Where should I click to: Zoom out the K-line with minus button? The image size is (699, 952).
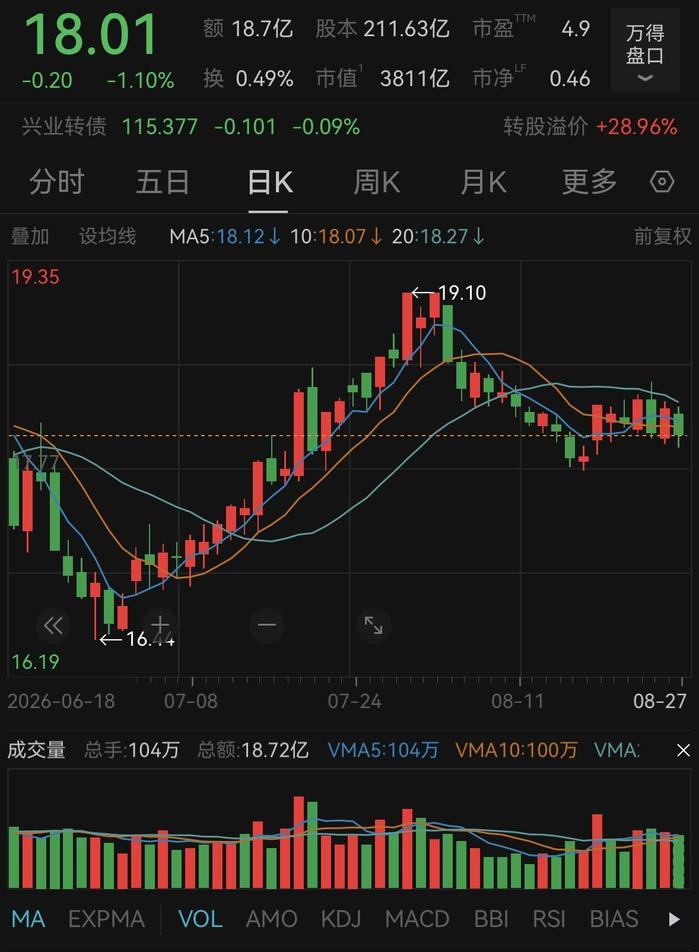pos(267,625)
